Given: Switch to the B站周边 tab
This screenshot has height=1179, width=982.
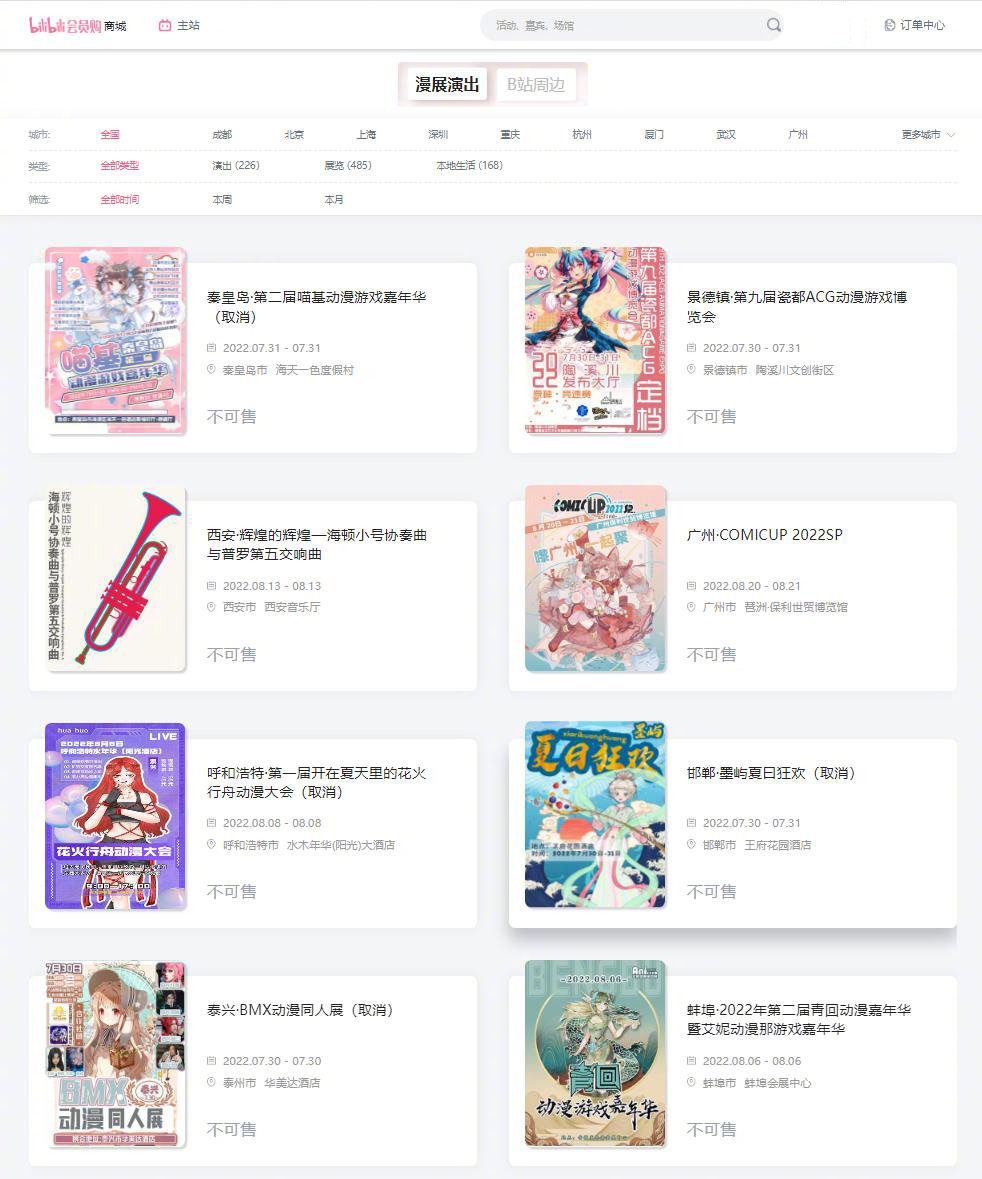Looking at the screenshot, I should (536, 84).
